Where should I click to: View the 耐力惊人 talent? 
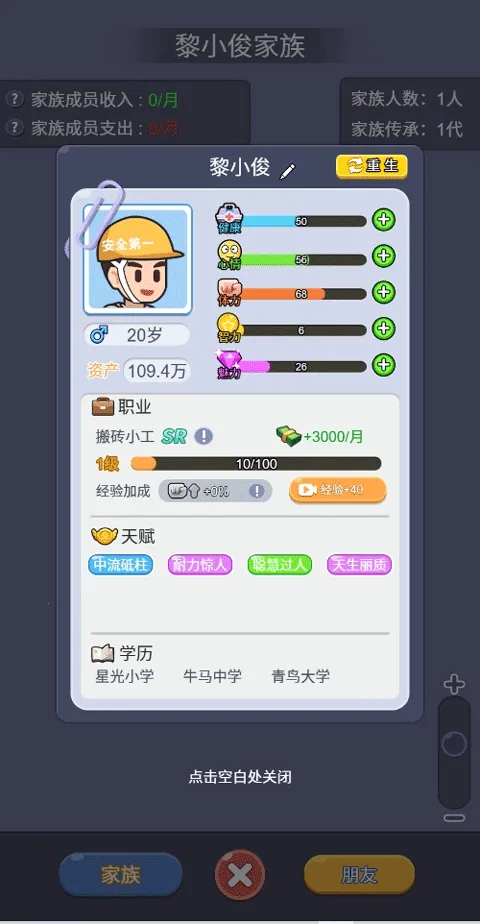(200, 565)
